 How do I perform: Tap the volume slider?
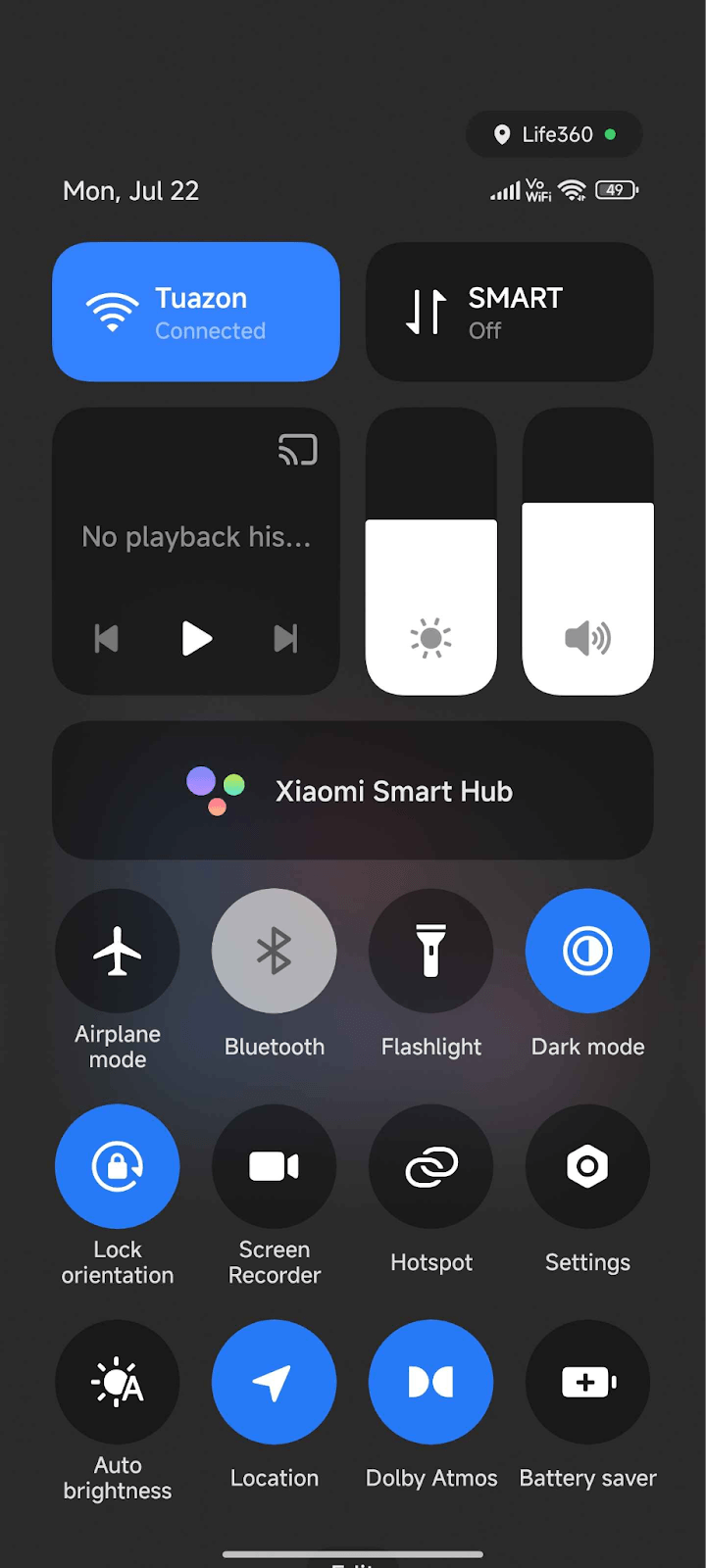pos(587,588)
